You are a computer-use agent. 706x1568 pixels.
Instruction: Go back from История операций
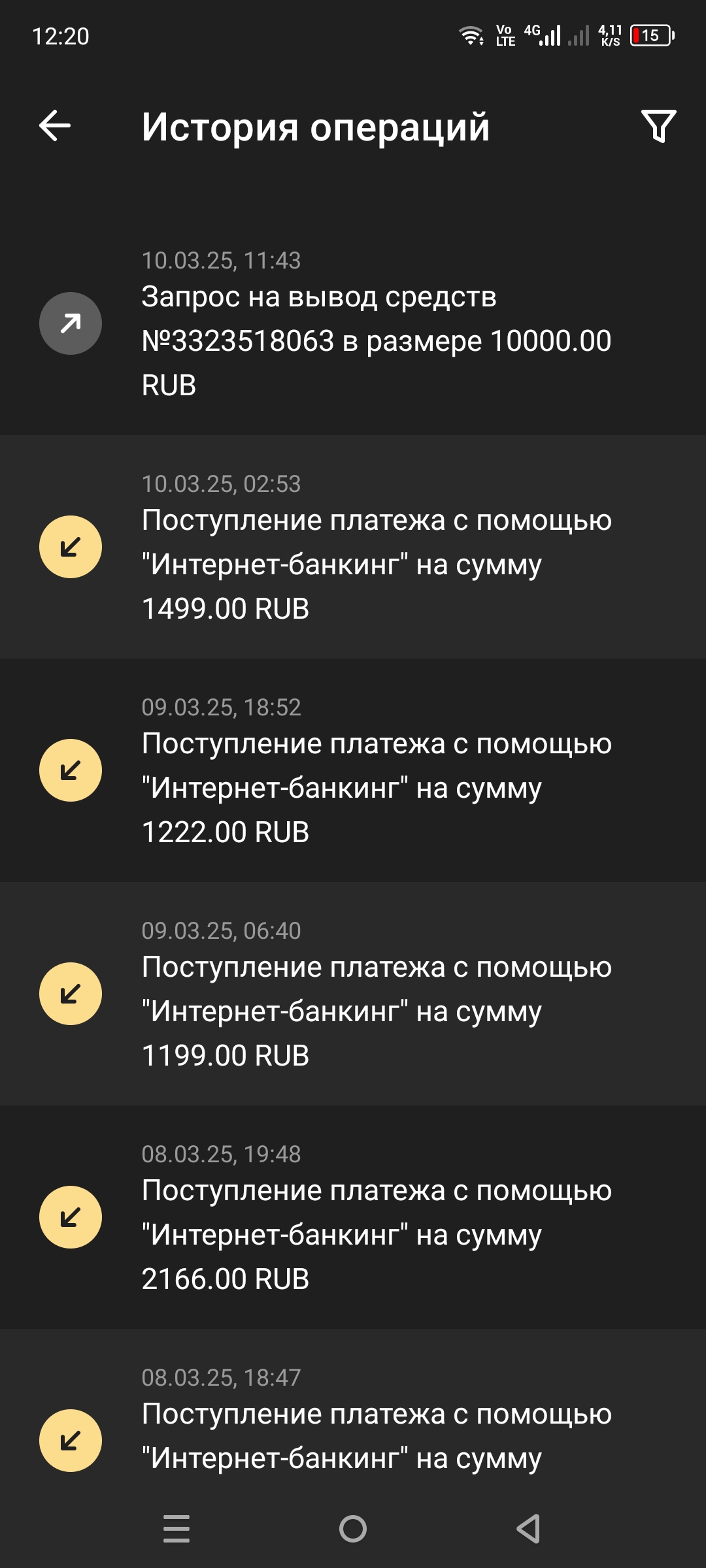(x=55, y=125)
